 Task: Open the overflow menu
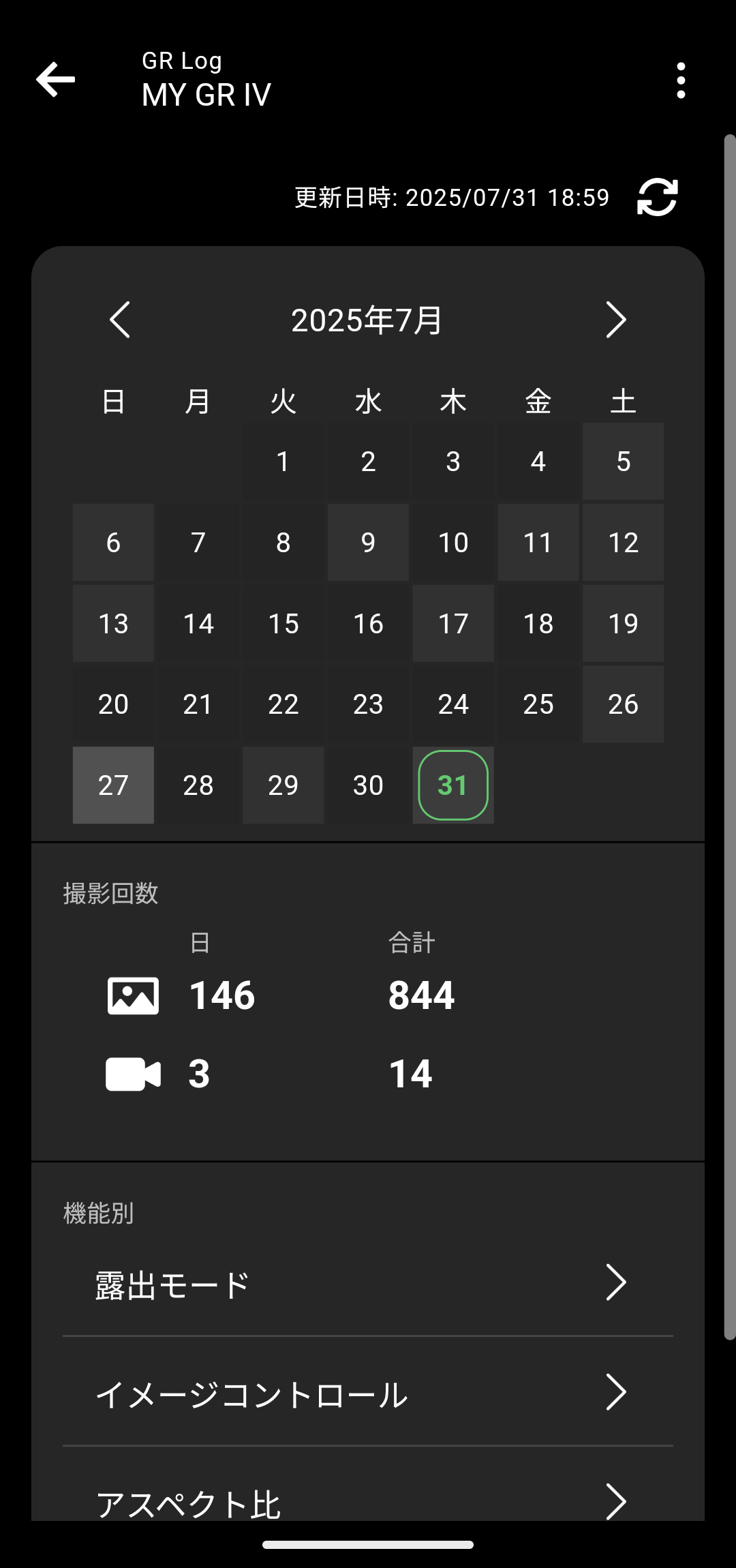680,80
